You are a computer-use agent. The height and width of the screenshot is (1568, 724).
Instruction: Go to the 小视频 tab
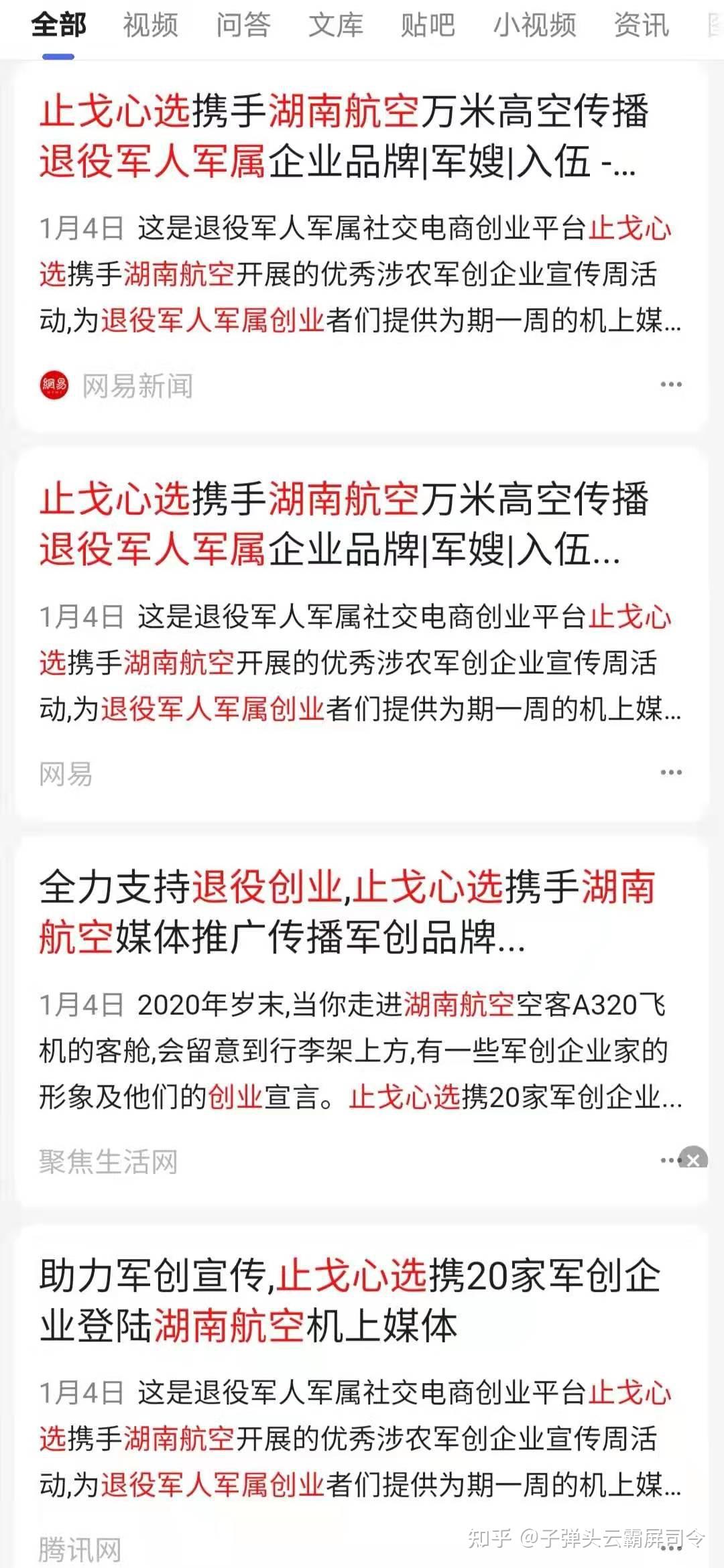point(534,25)
